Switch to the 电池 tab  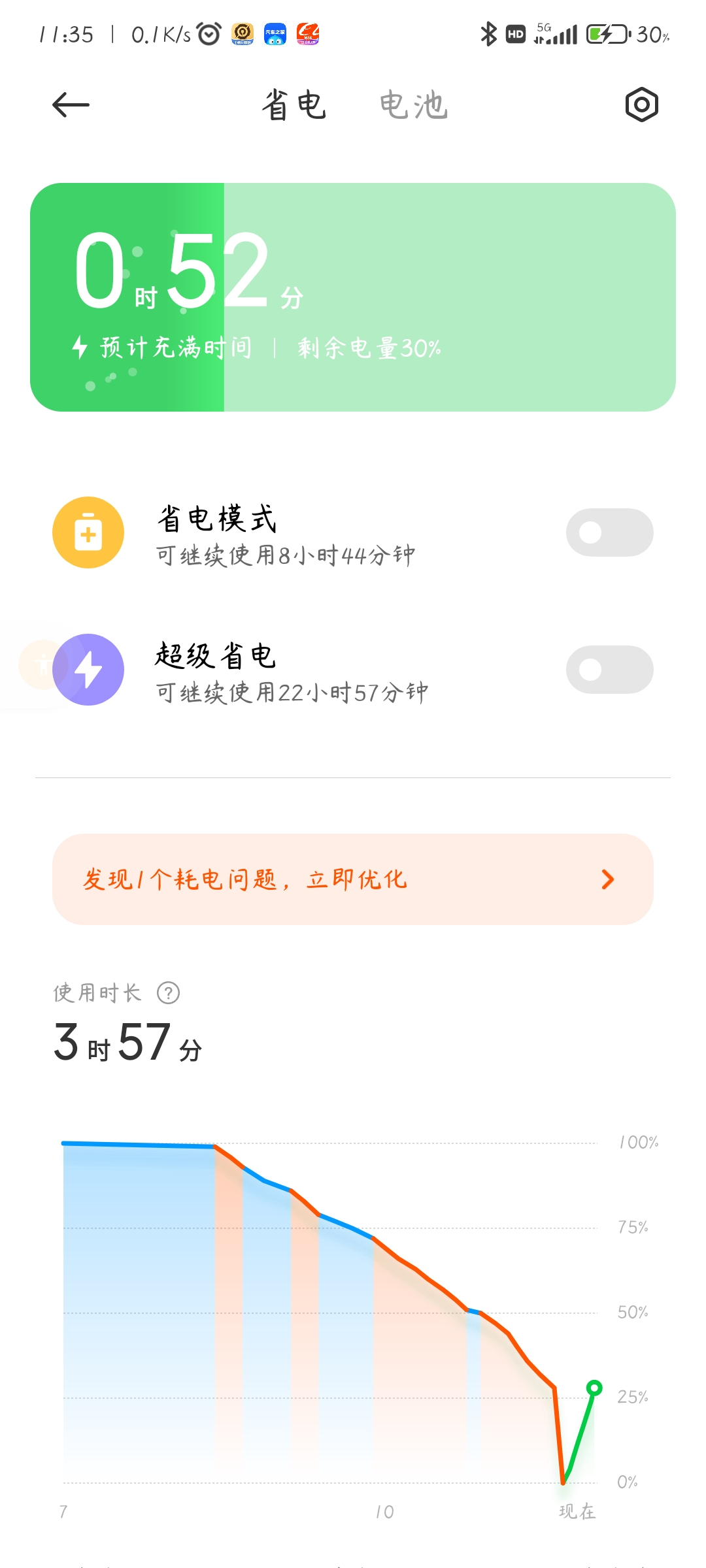coord(413,105)
